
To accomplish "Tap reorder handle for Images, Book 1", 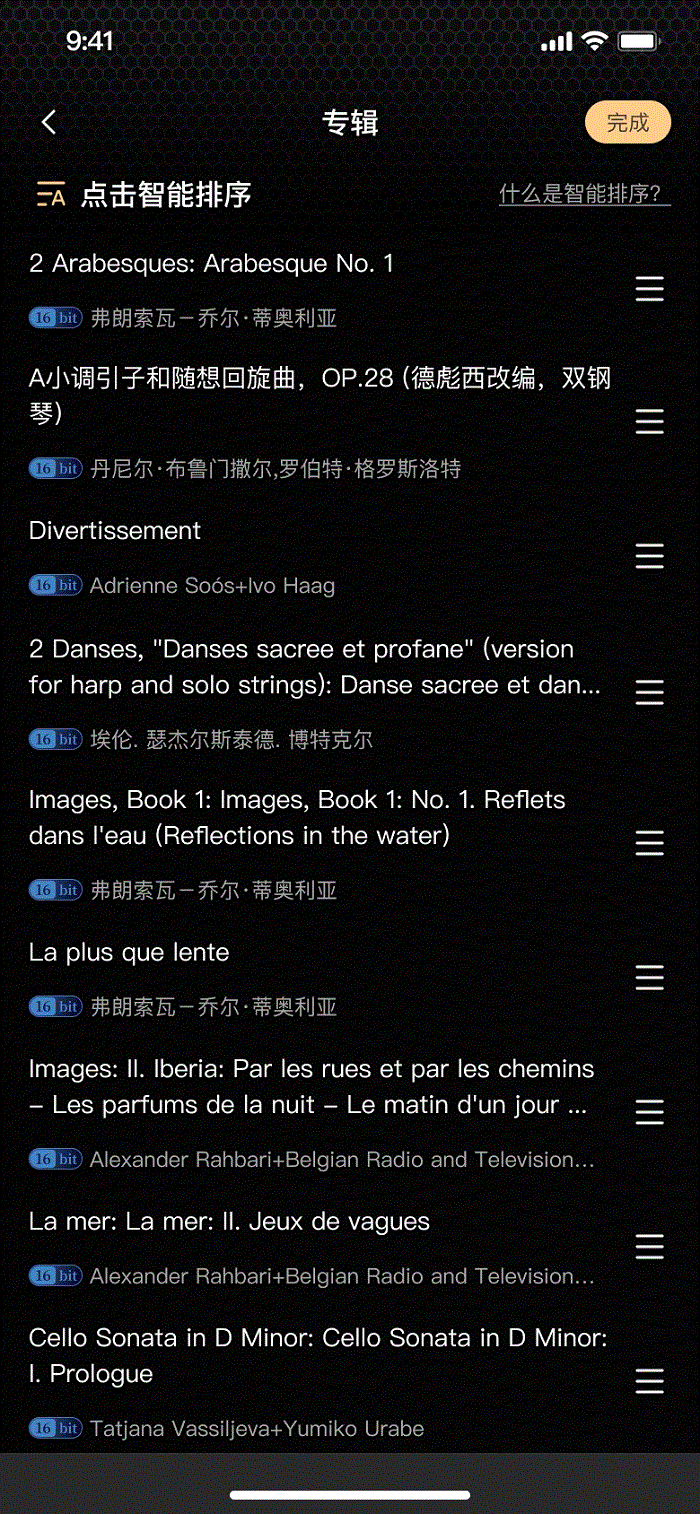I will click(650, 843).
